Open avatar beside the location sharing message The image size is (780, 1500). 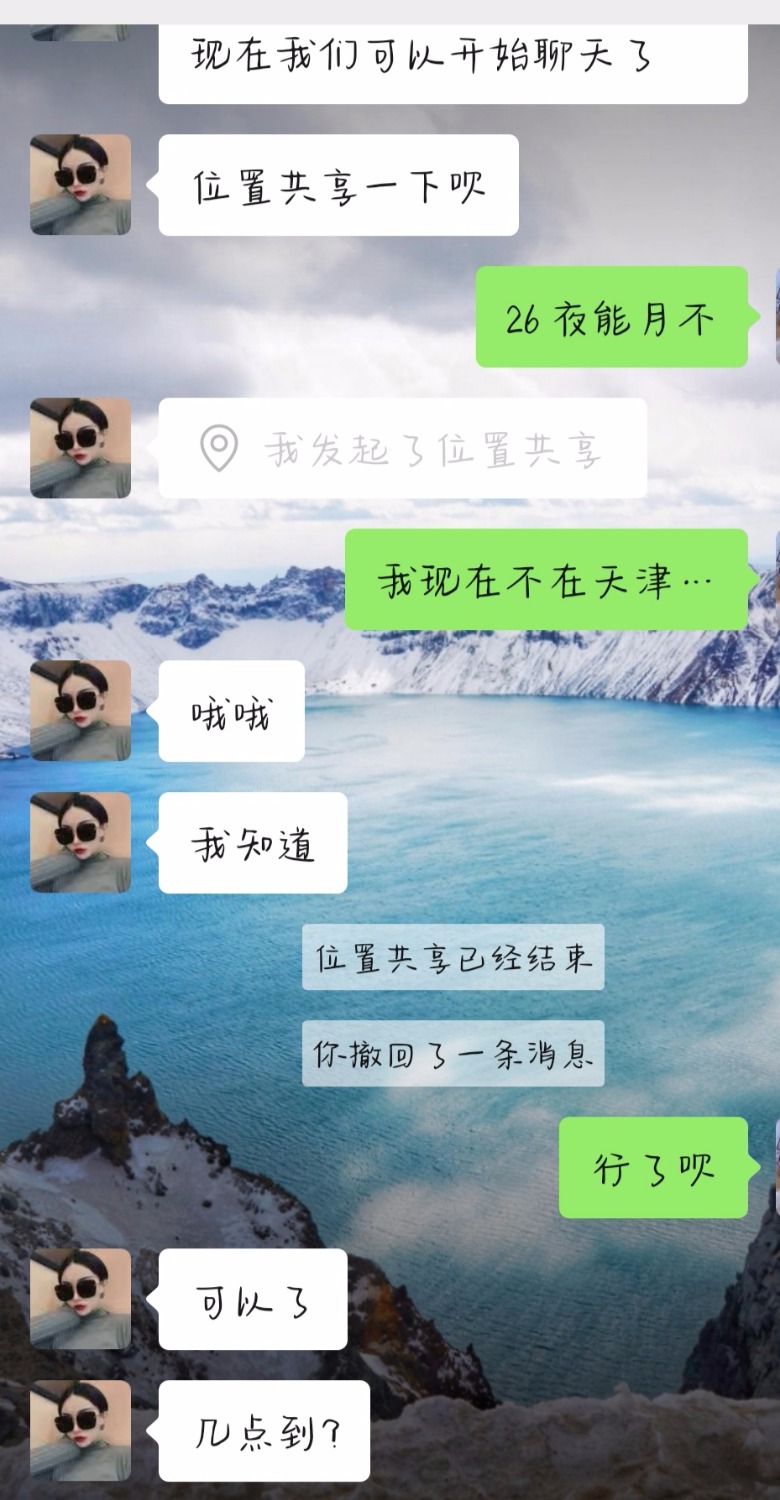click(80, 448)
